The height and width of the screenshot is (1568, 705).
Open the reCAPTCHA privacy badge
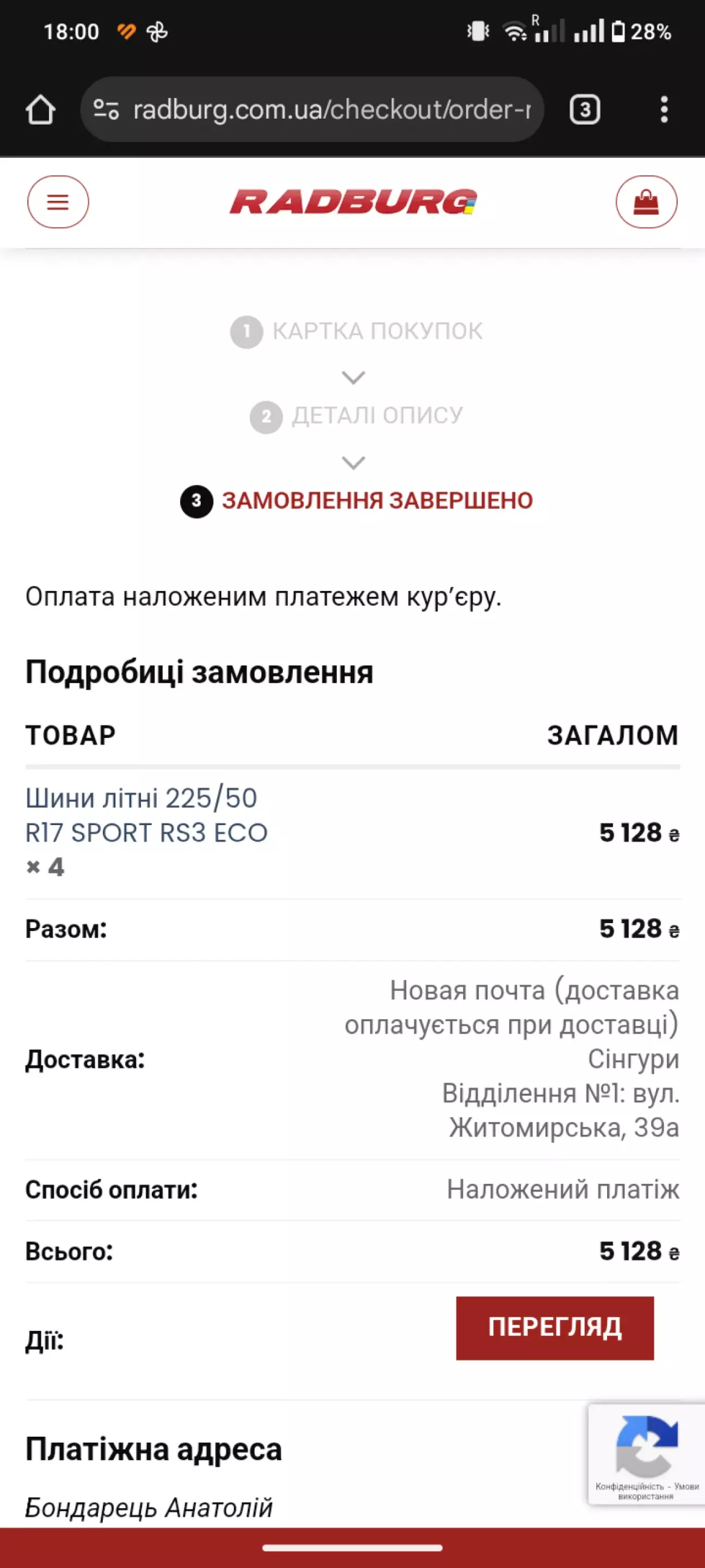click(x=646, y=1454)
